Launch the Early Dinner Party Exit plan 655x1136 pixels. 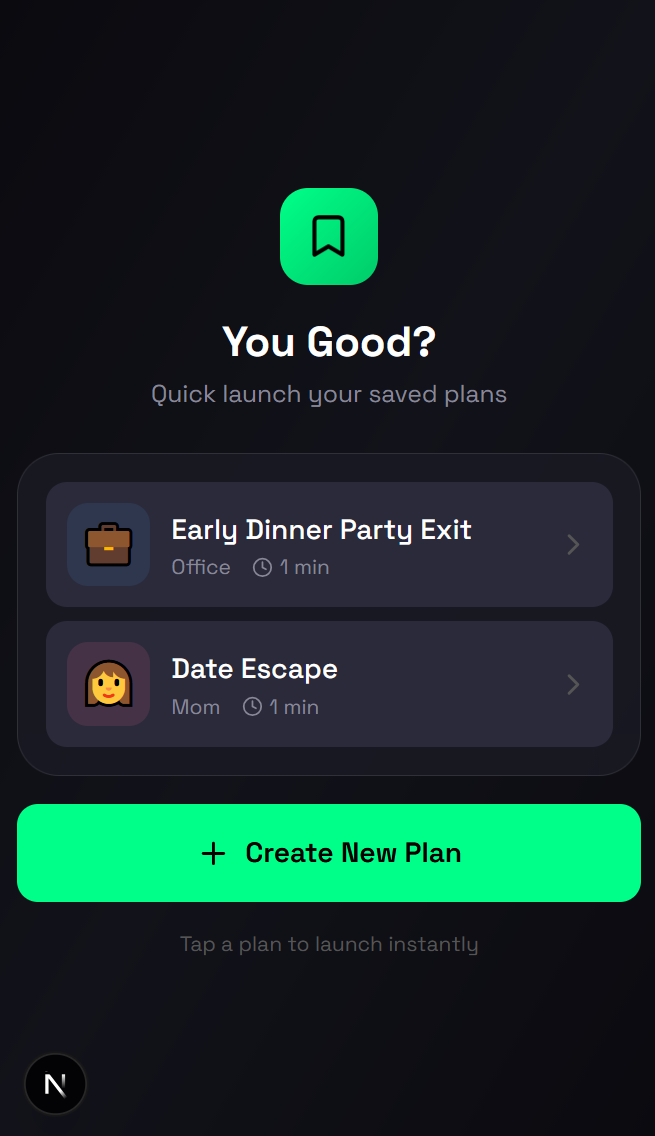click(x=329, y=544)
